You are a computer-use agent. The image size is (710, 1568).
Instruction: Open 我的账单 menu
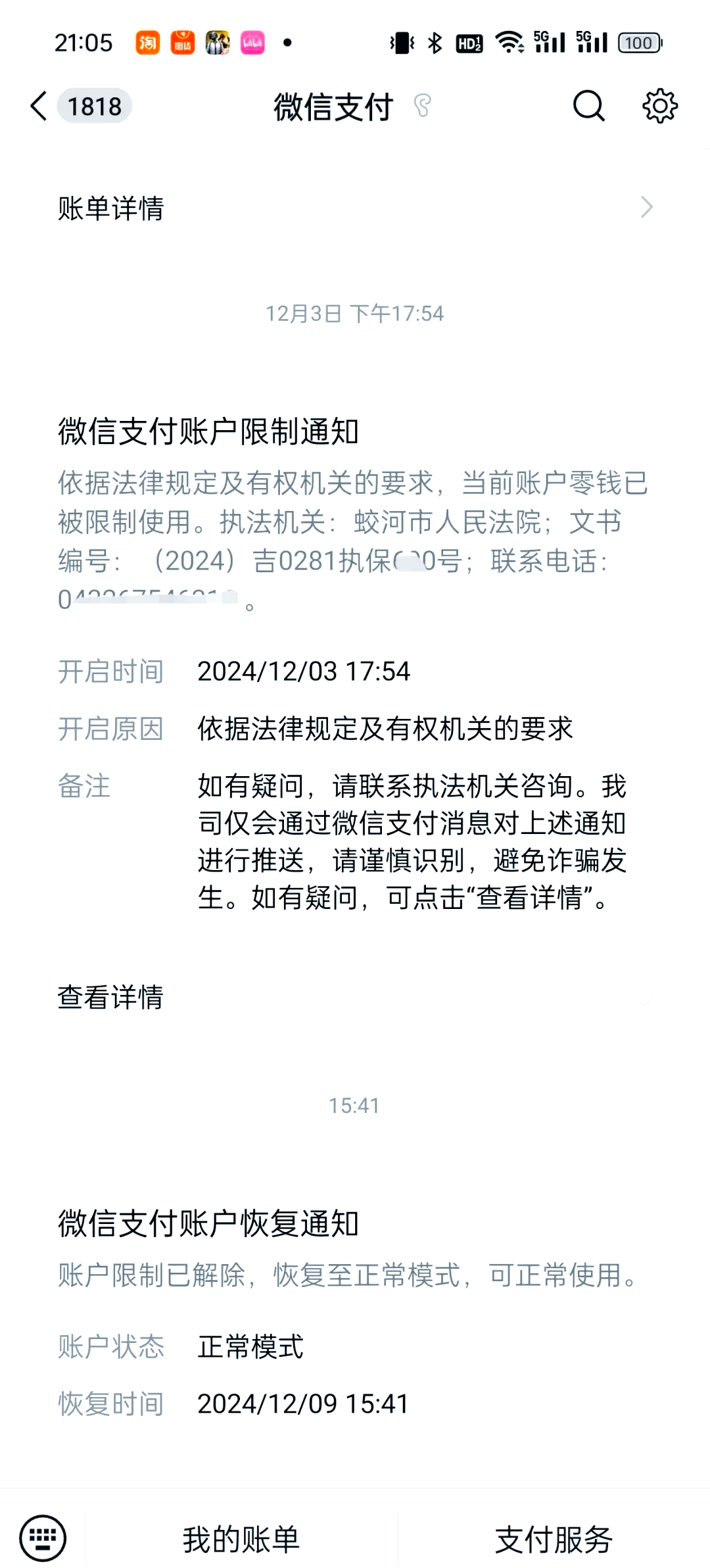241,1539
